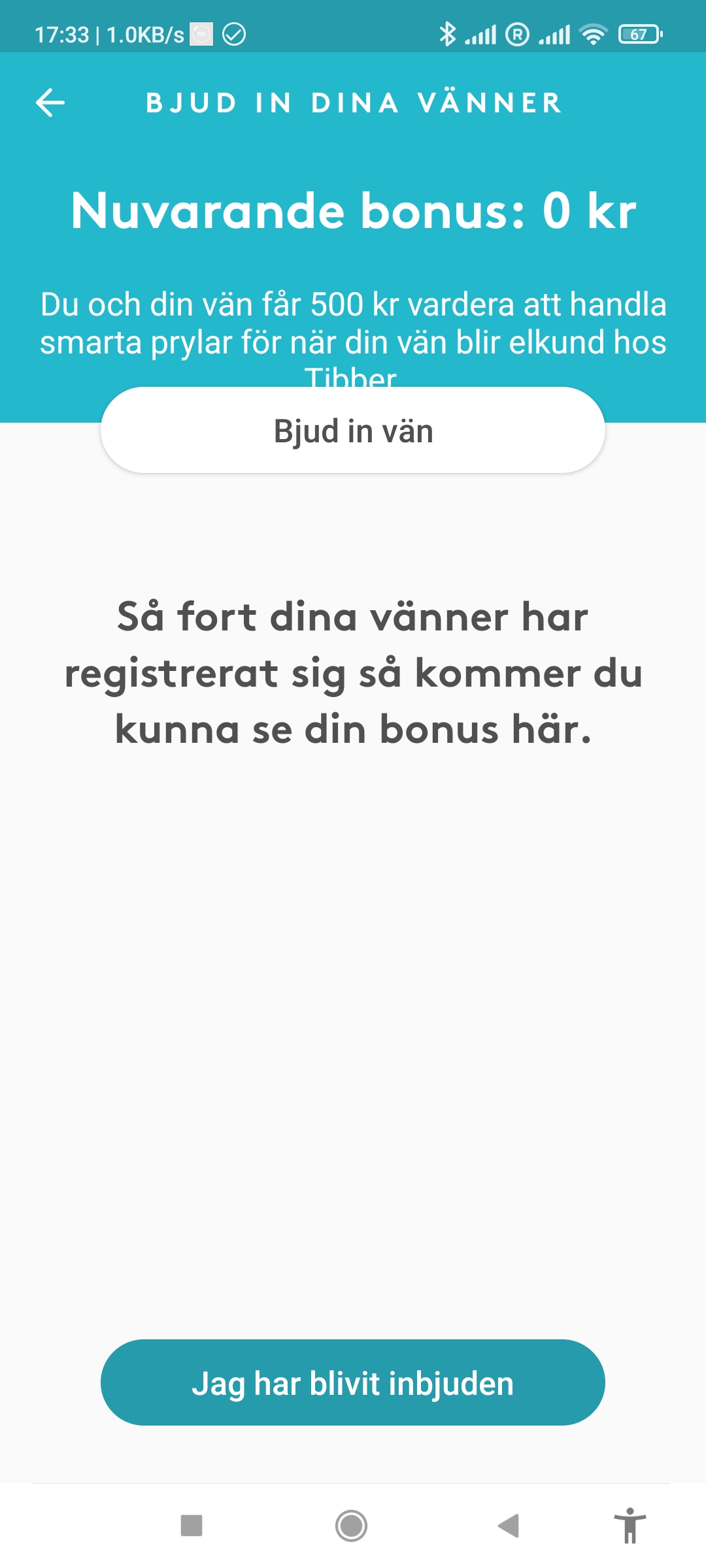
Task: Tap the system home button
Action: pos(351,1526)
